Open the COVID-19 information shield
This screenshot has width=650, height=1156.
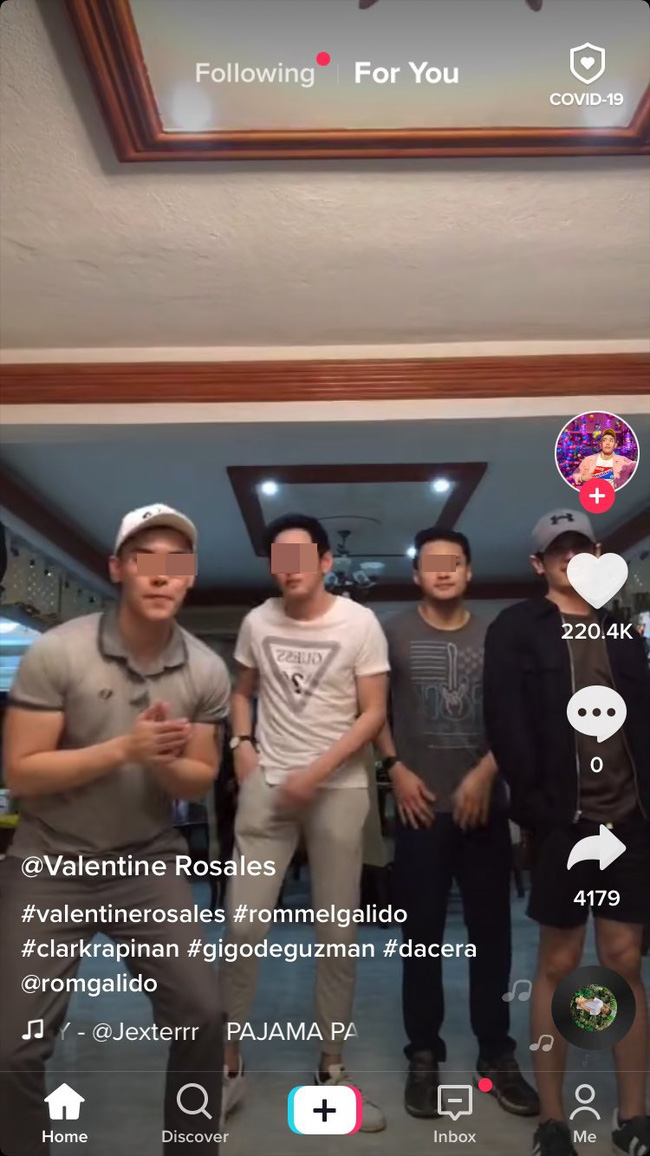point(586,75)
